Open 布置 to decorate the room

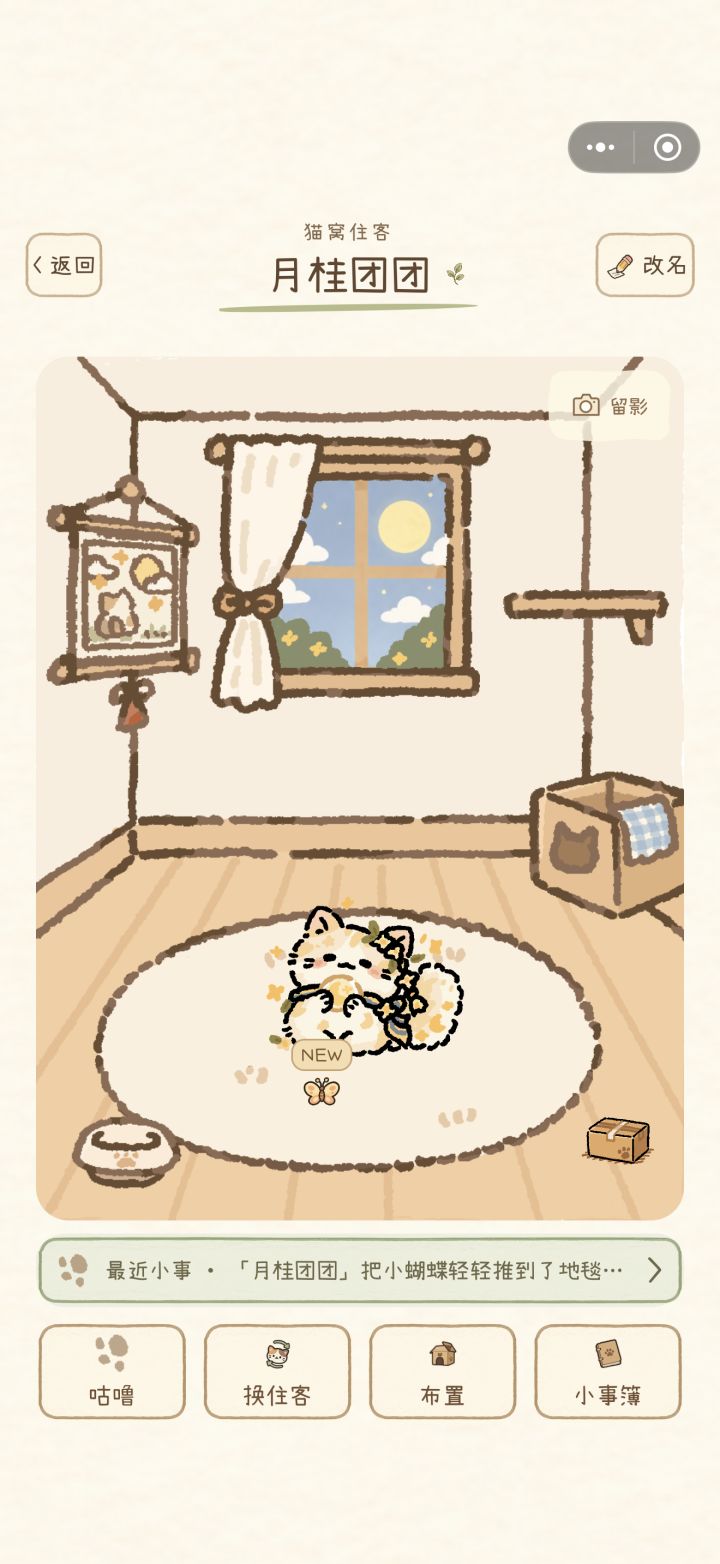click(442, 1372)
